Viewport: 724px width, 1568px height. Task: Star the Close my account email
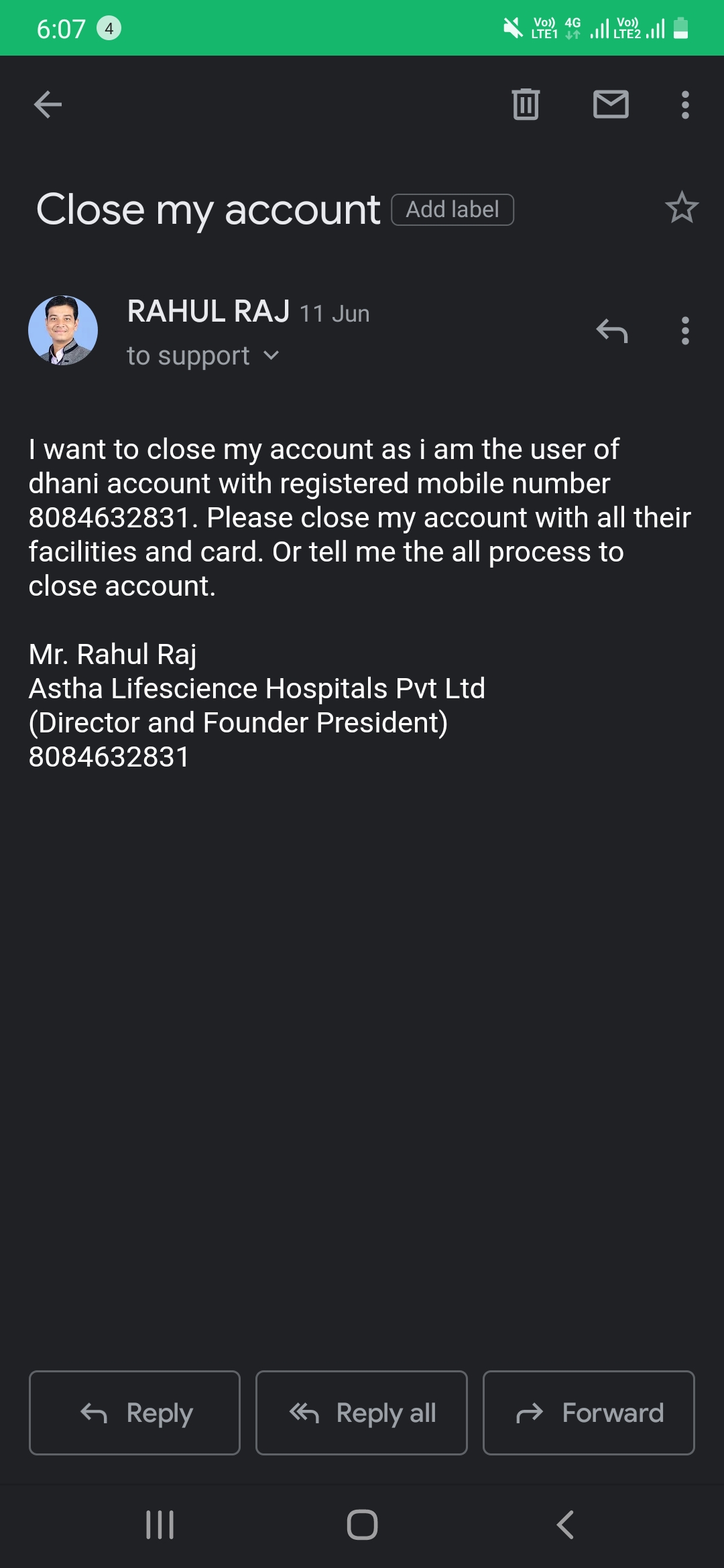[x=682, y=208]
